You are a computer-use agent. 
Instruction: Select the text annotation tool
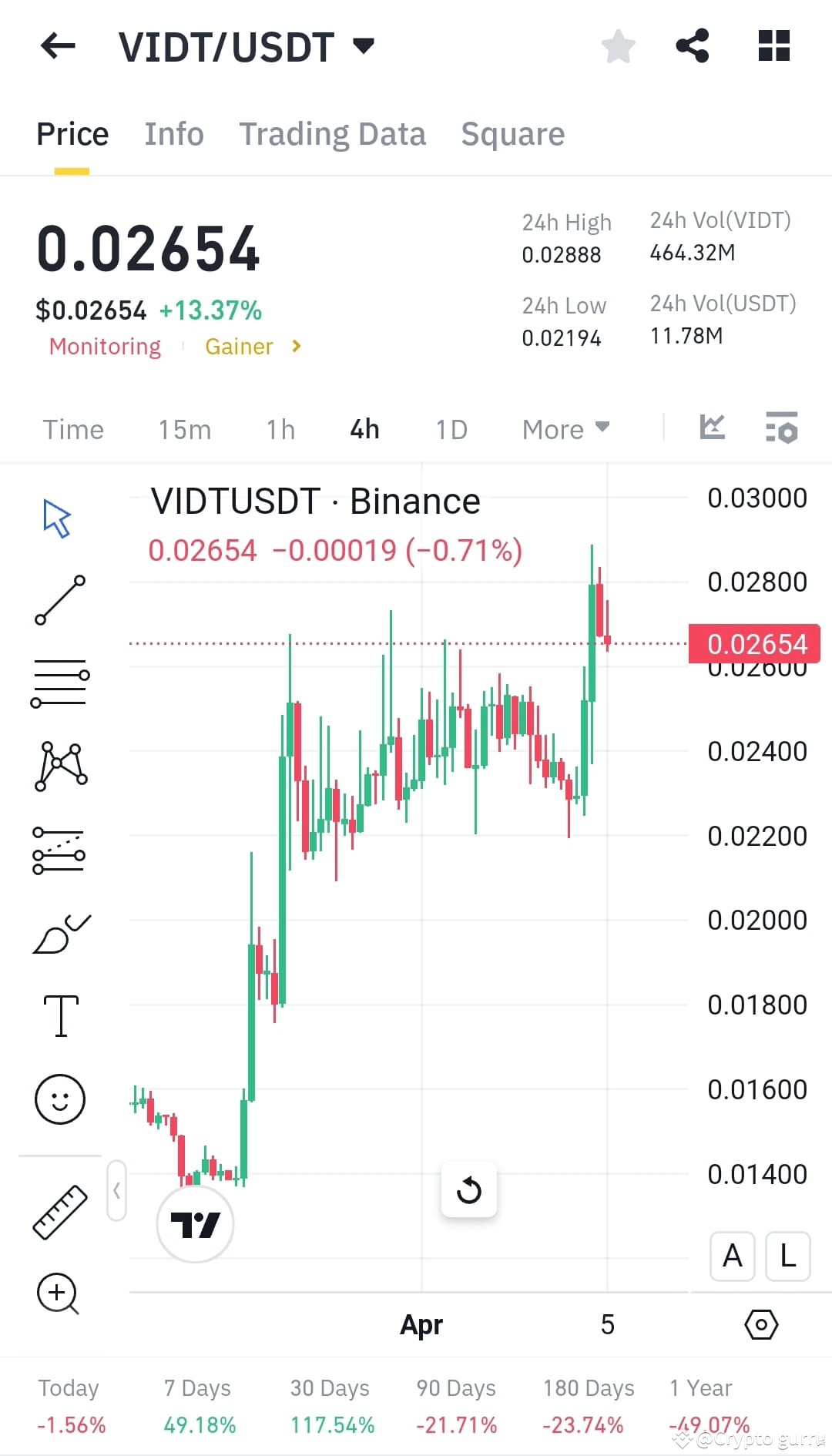(60, 1015)
